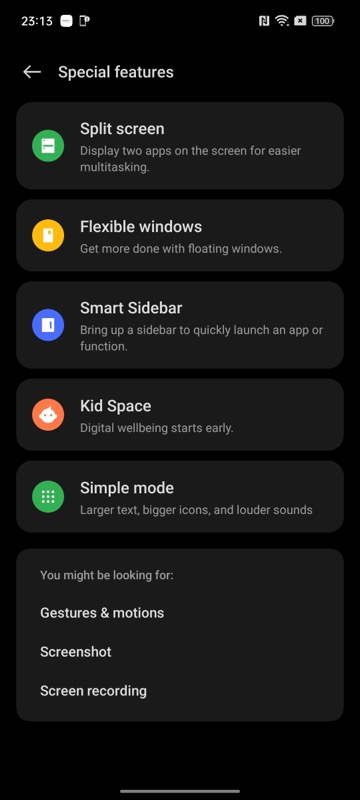
Task: Select the Smart Sidebar row
Action: click(x=180, y=325)
